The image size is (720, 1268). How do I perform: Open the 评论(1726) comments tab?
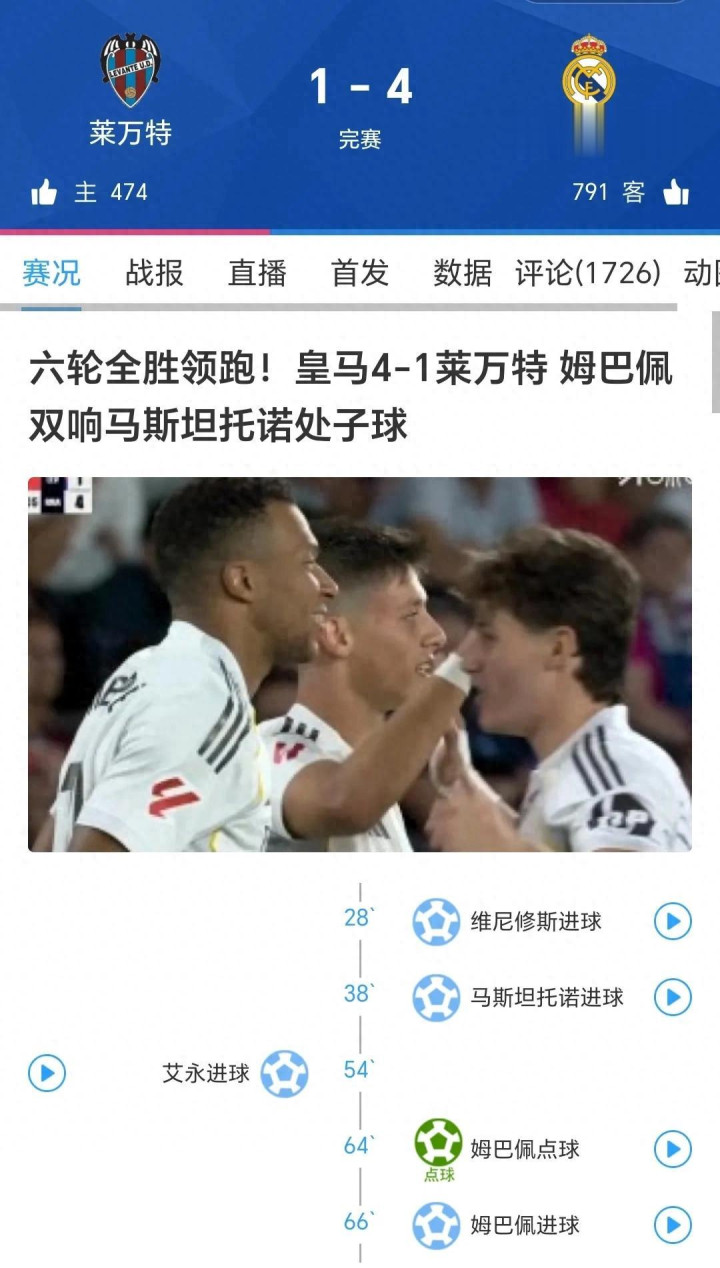tap(588, 273)
